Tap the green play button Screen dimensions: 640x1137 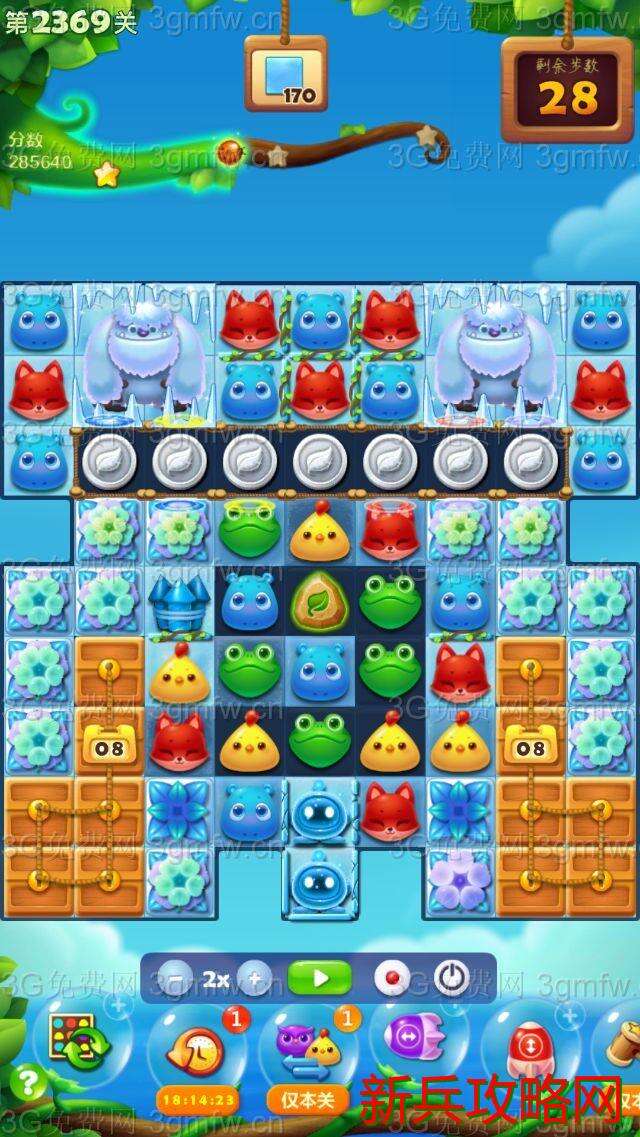coord(319,978)
